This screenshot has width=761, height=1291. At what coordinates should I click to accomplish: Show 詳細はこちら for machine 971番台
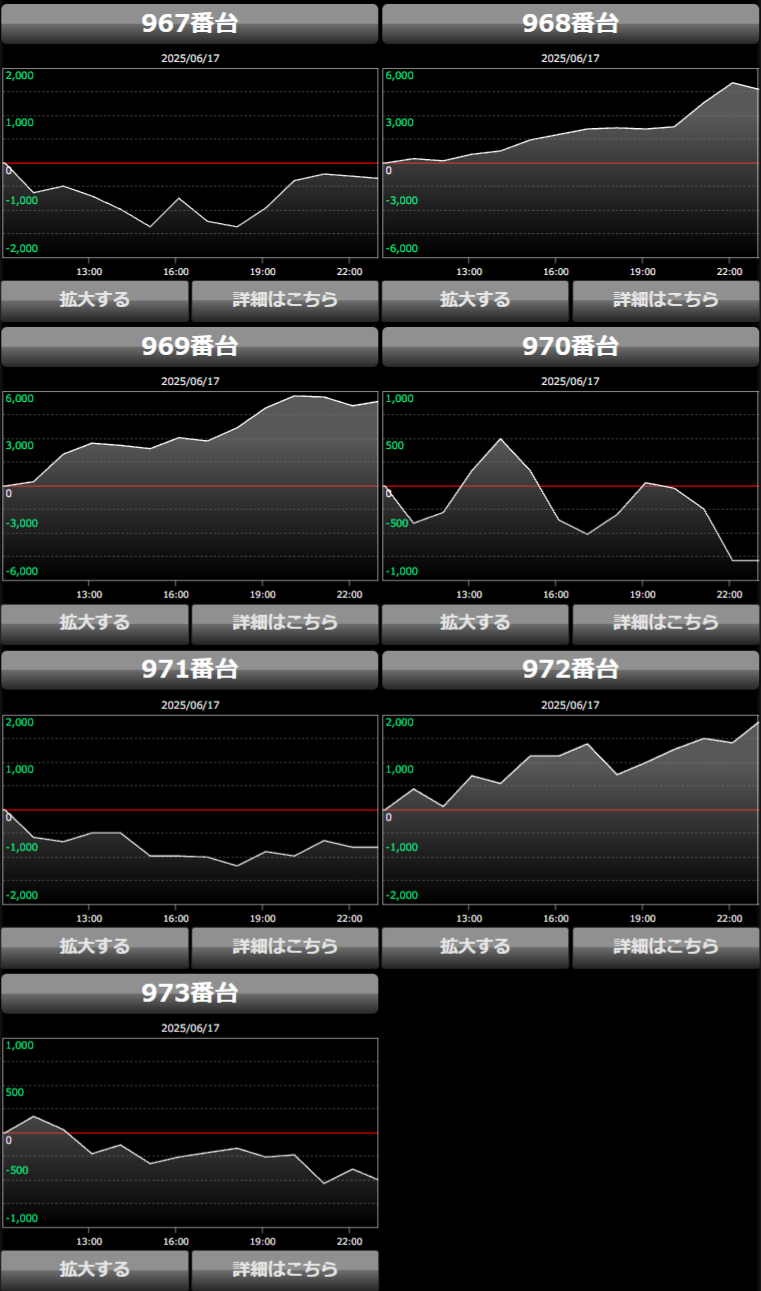[285, 947]
